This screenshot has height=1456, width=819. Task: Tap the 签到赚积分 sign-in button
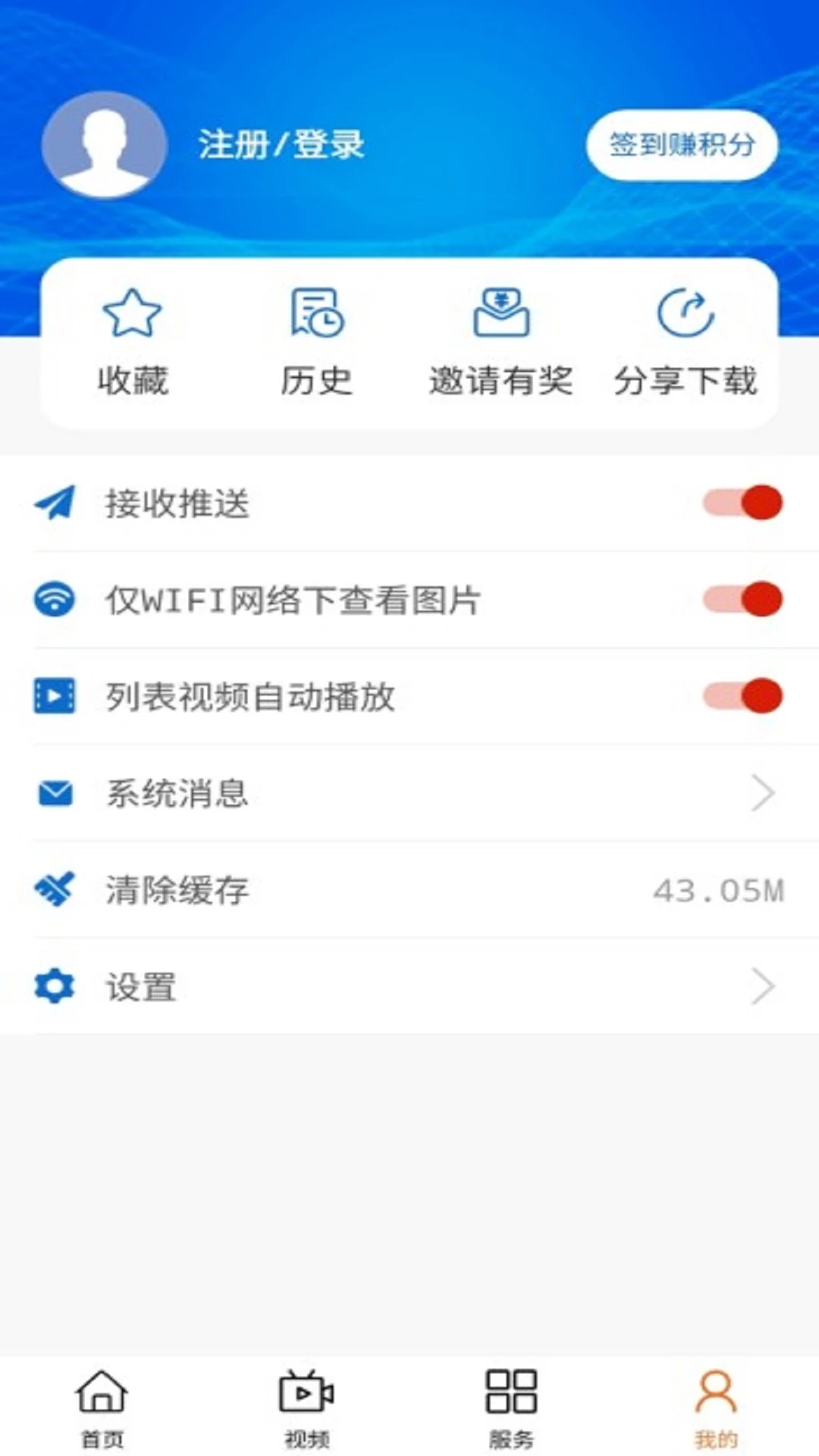pos(682,144)
